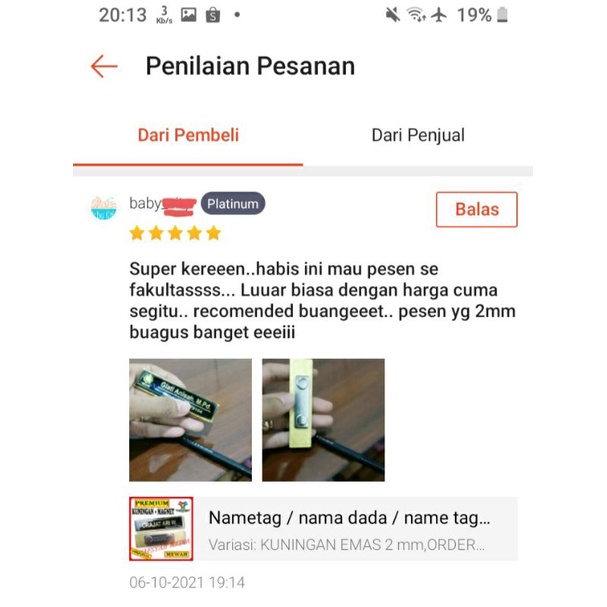Open the reviewer's profile avatar
The width and height of the screenshot is (607, 607).
104,207
